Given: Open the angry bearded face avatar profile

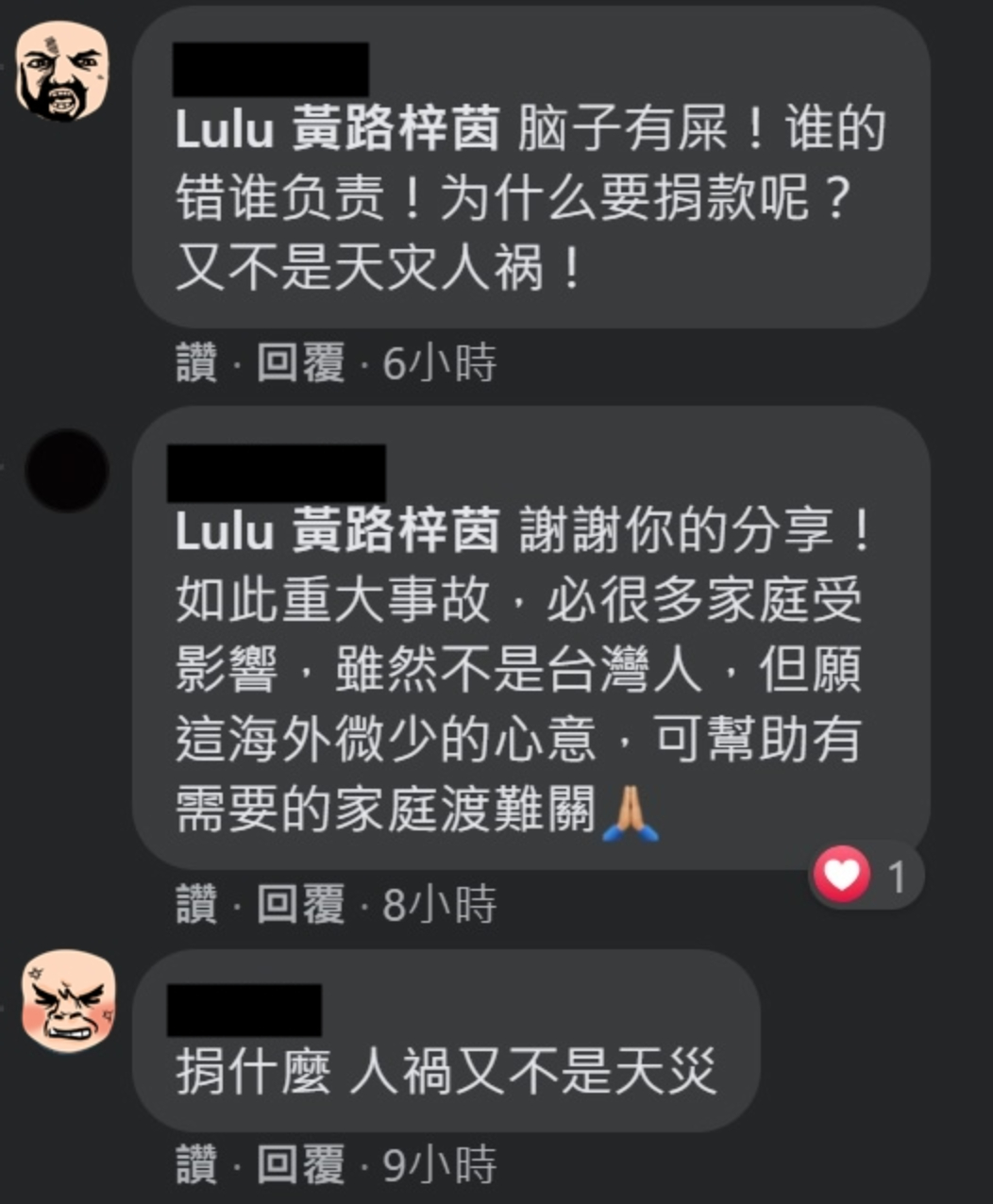Looking at the screenshot, I should (64, 71).
